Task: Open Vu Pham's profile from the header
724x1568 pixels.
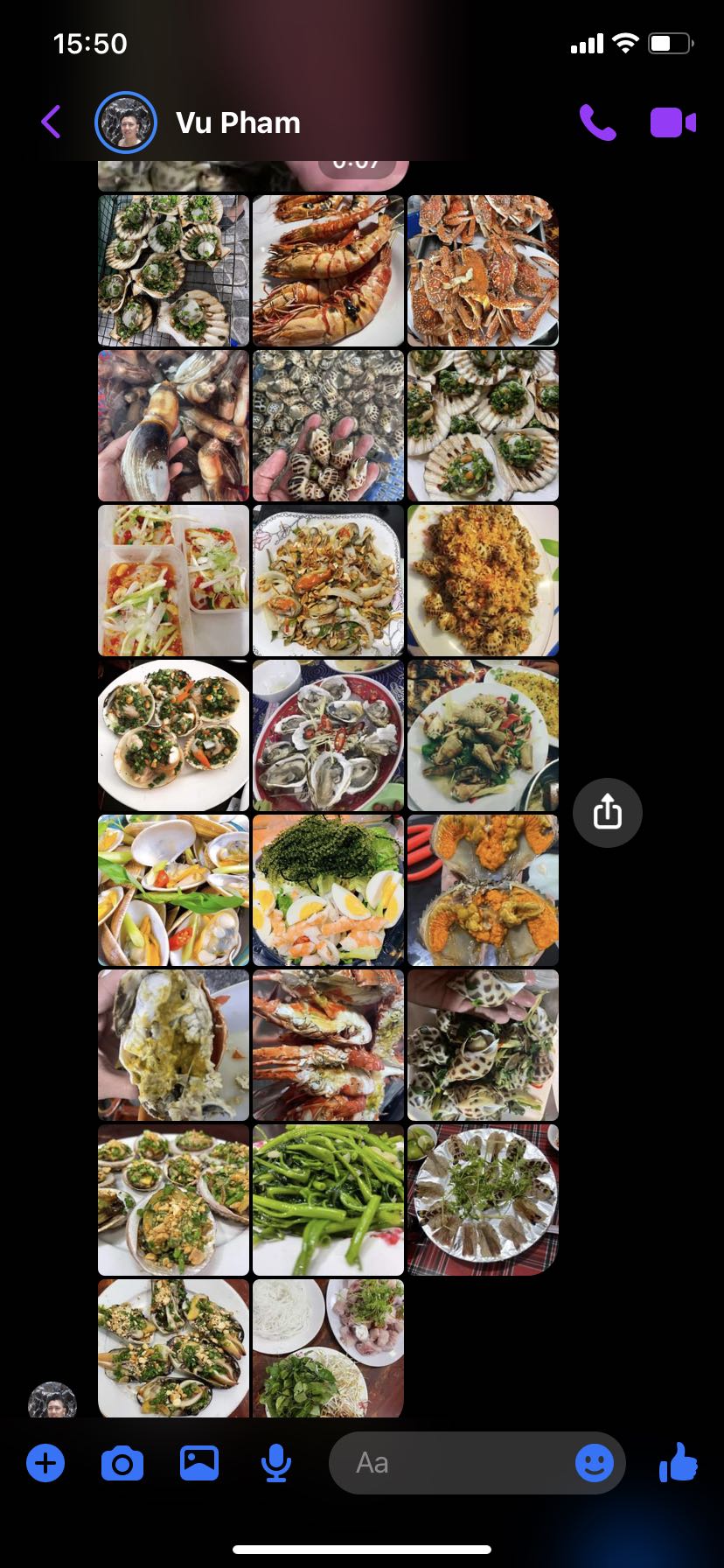Action: pyautogui.click(x=237, y=122)
